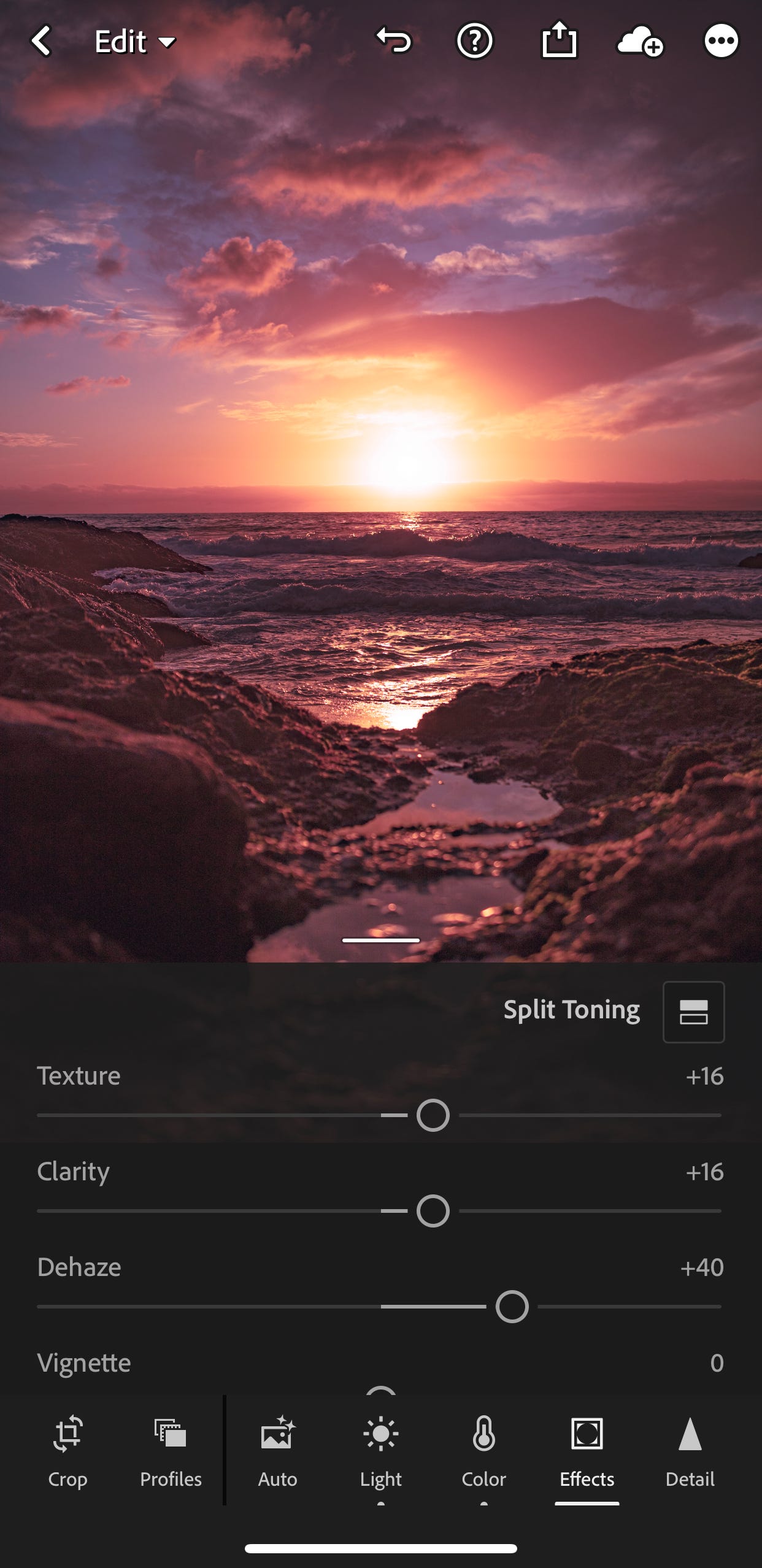Apply Auto adjustments

tap(278, 1451)
